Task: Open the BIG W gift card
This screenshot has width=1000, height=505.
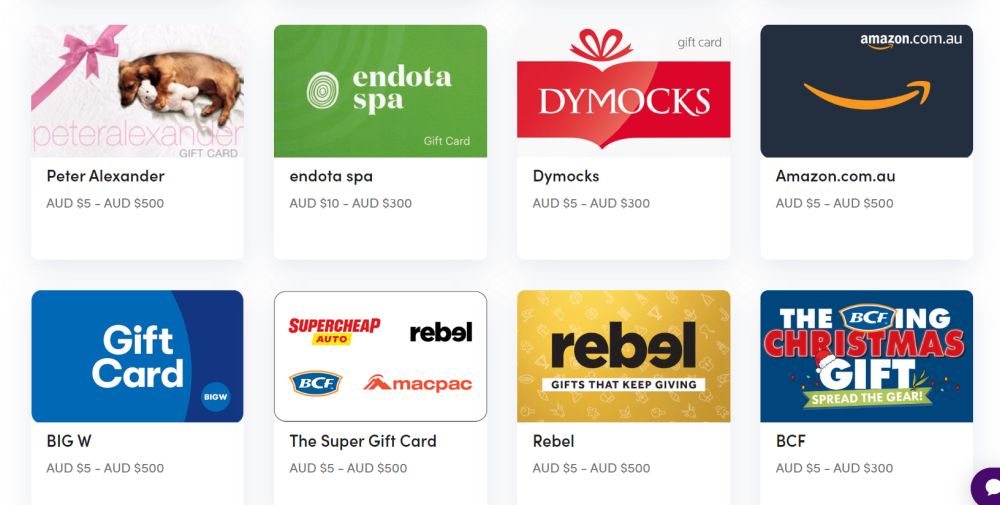Action: 137,357
